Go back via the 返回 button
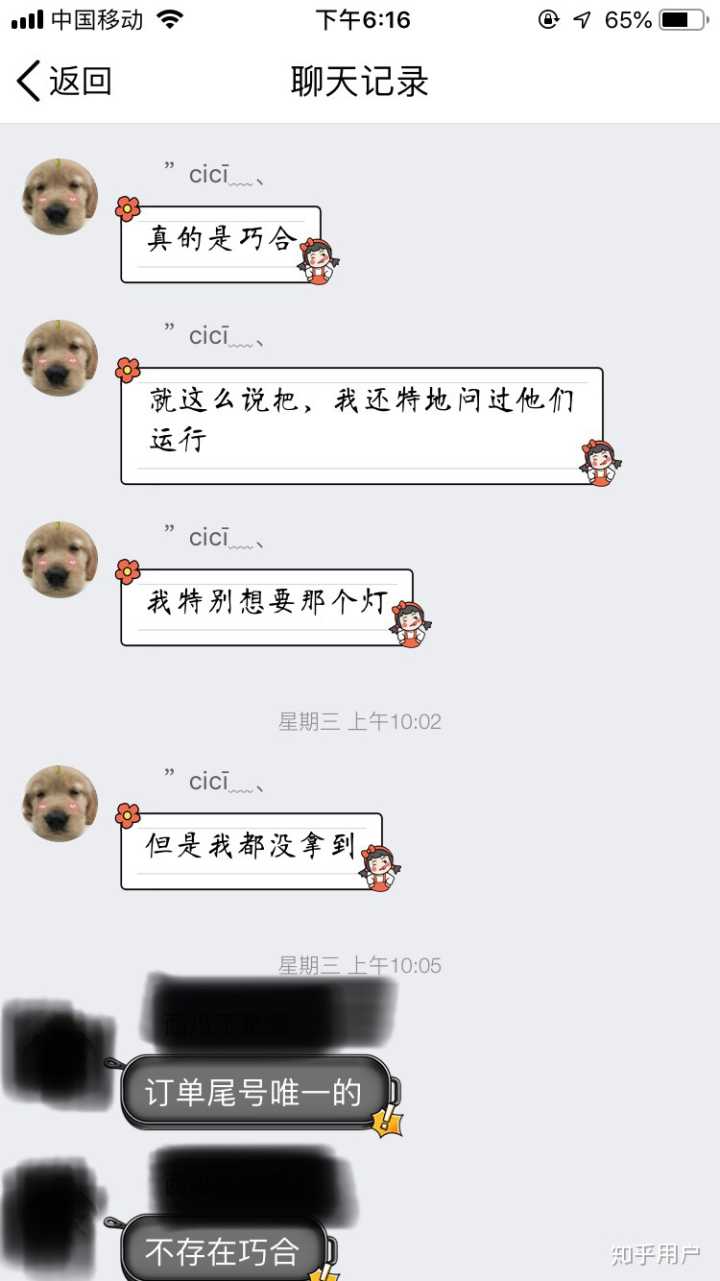The width and height of the screenshot is (720, 1281). [x=64, y=81]
